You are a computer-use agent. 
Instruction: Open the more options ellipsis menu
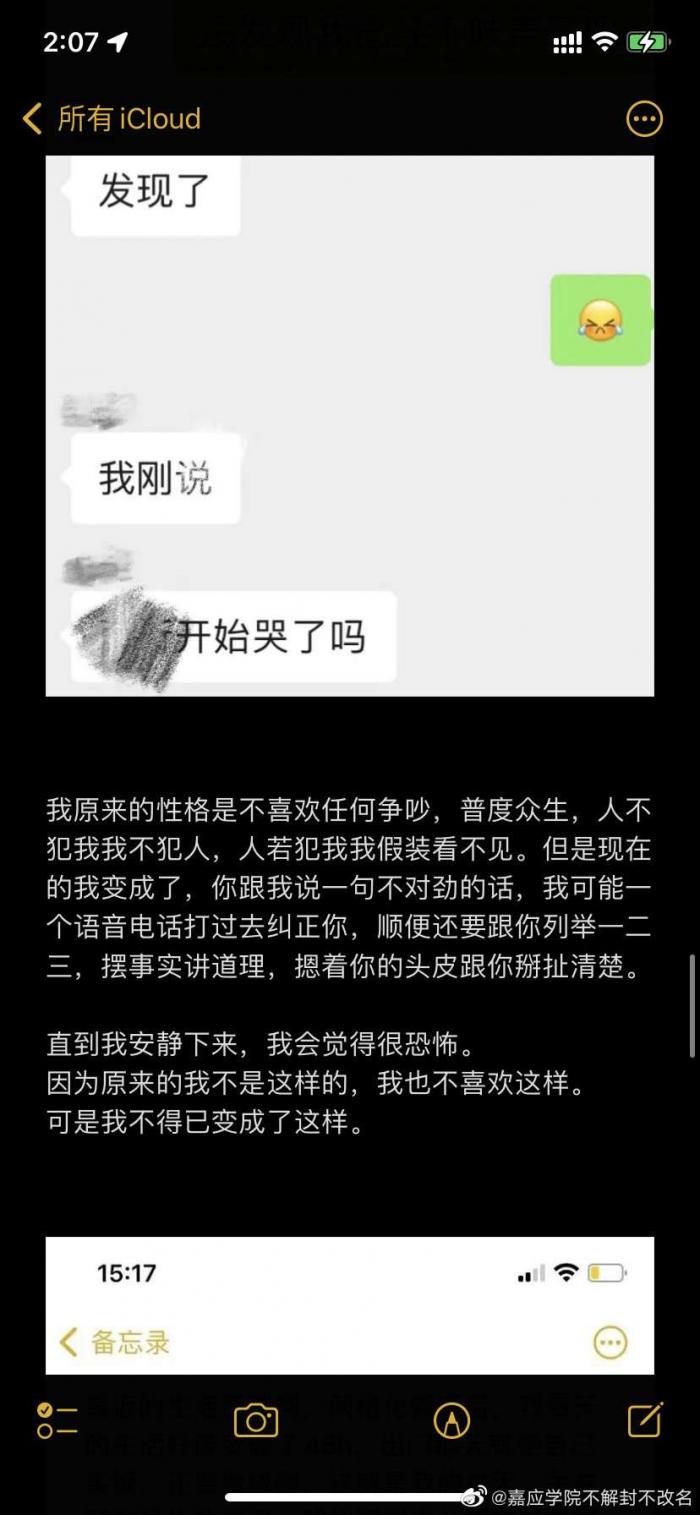click(644, 119)
